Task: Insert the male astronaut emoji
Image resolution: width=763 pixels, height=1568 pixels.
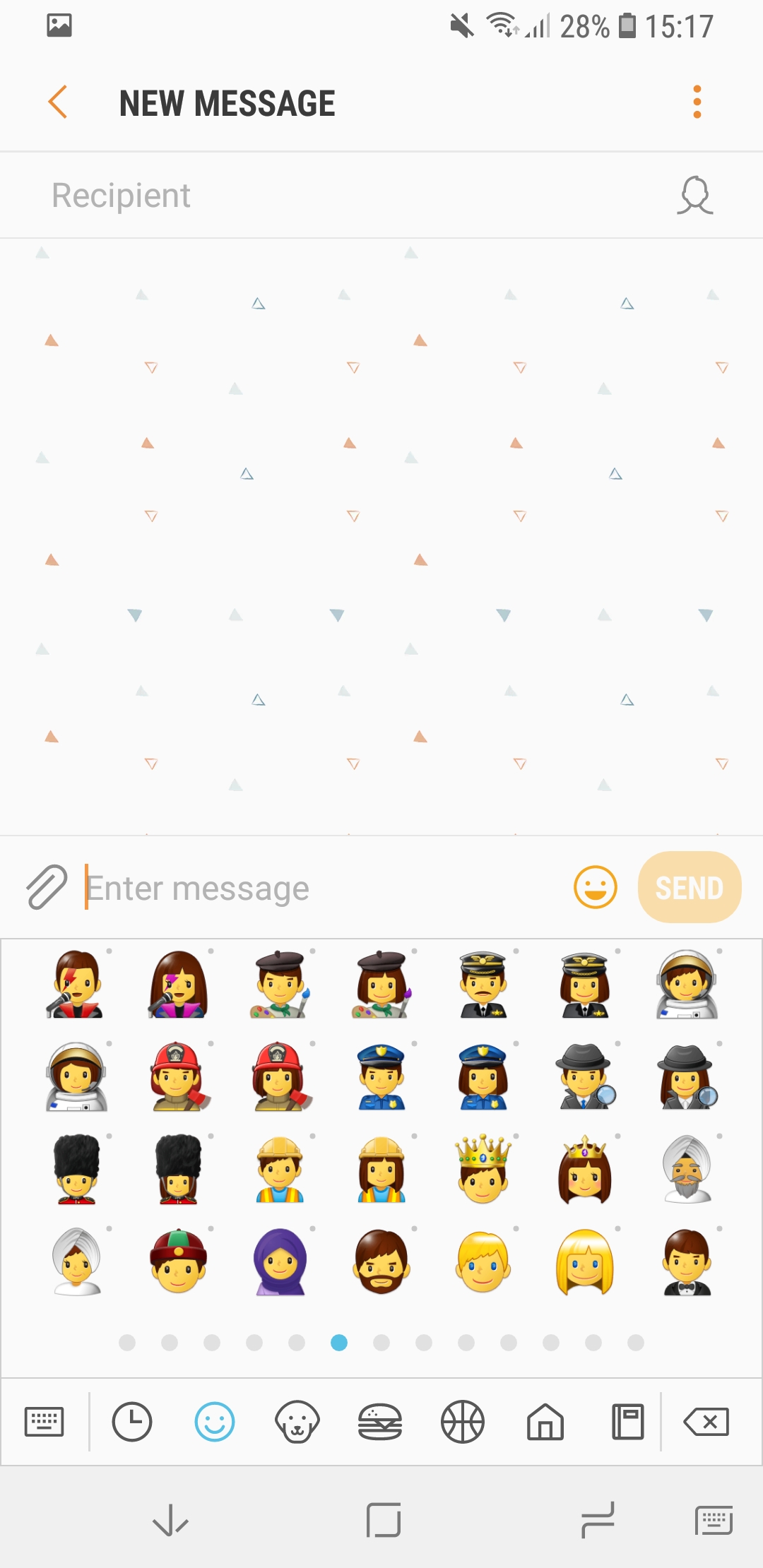Action: pyautogui.click(x=687, y=985)
